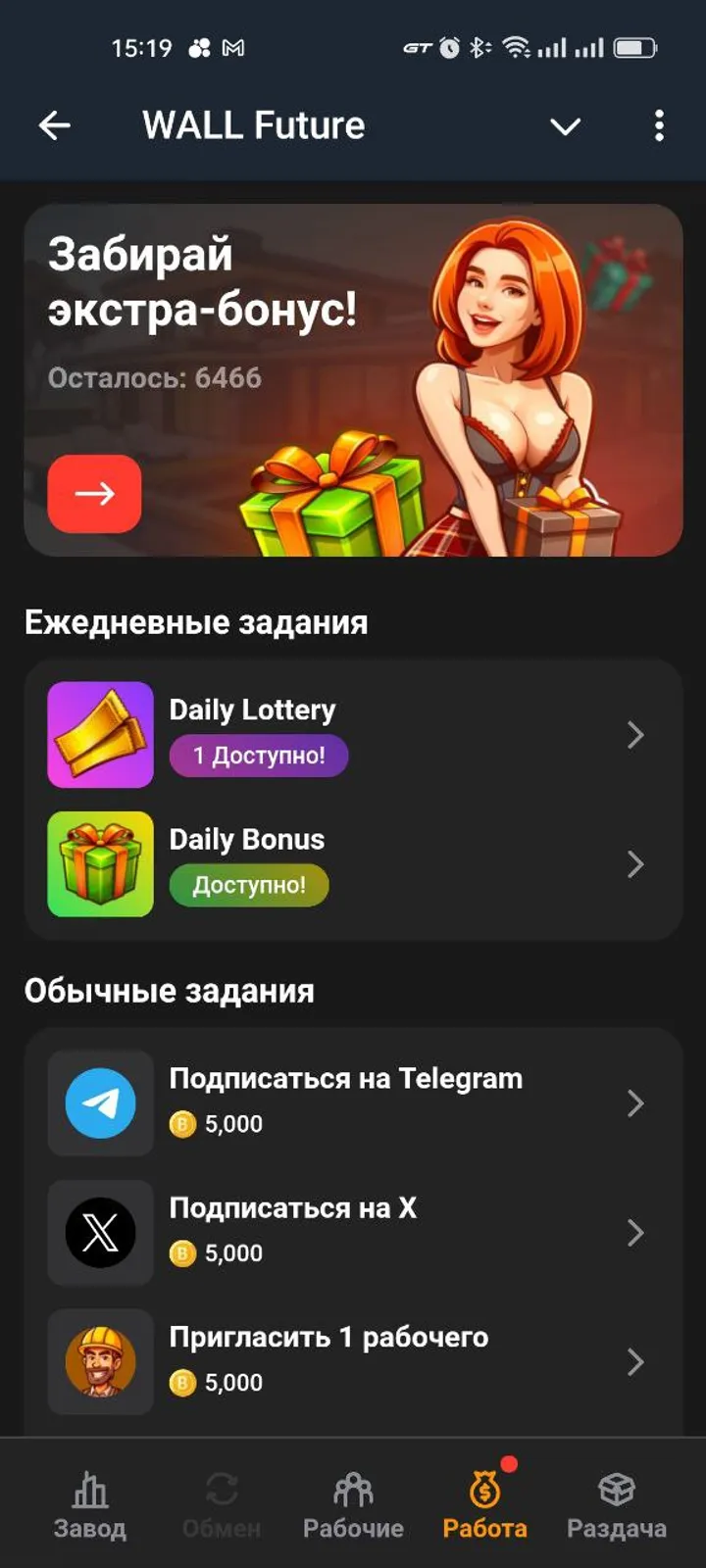This screenshot has height=1568, width=706.
Task: Switch to the Обмен tab
Action: (x=222, y=1505)
